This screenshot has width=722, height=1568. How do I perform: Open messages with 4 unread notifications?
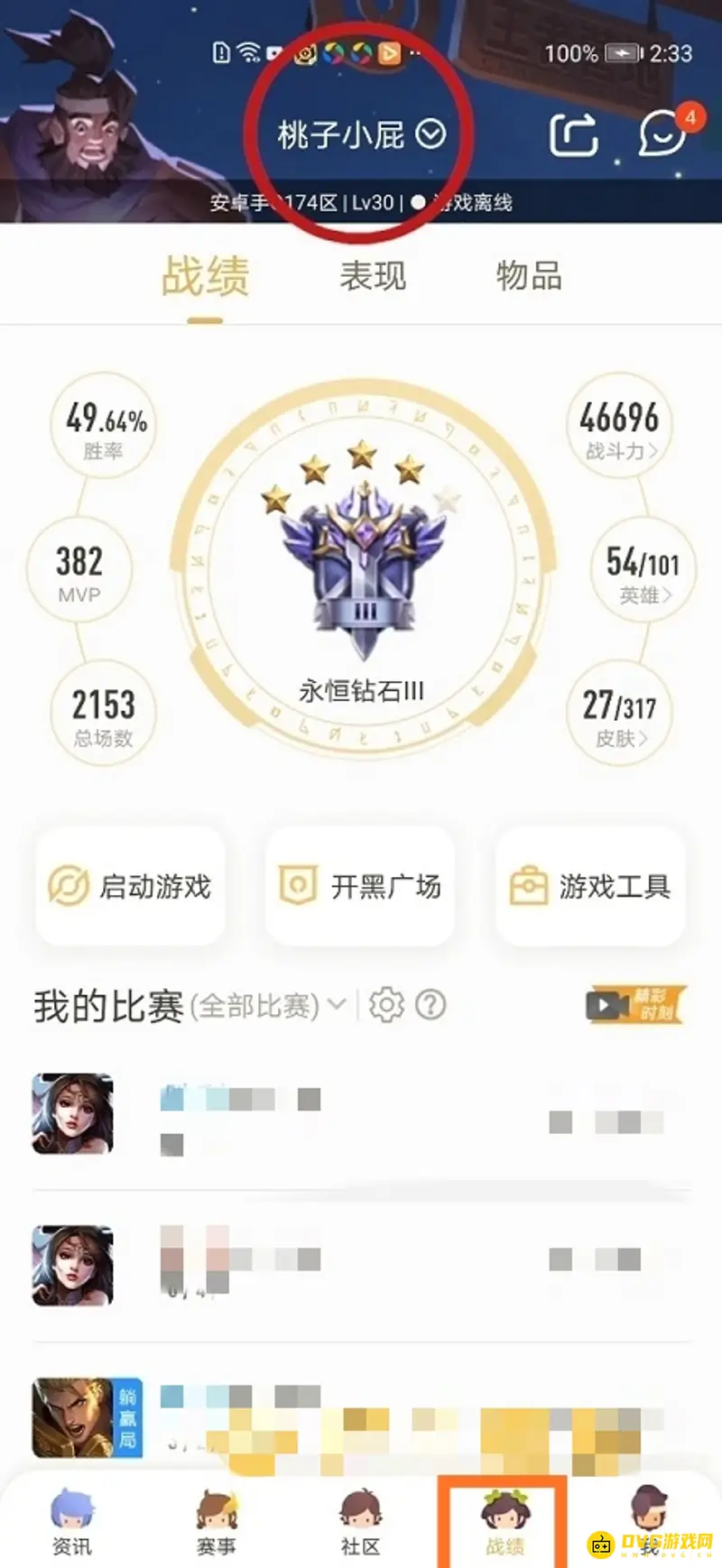click(x=662, y=135)
